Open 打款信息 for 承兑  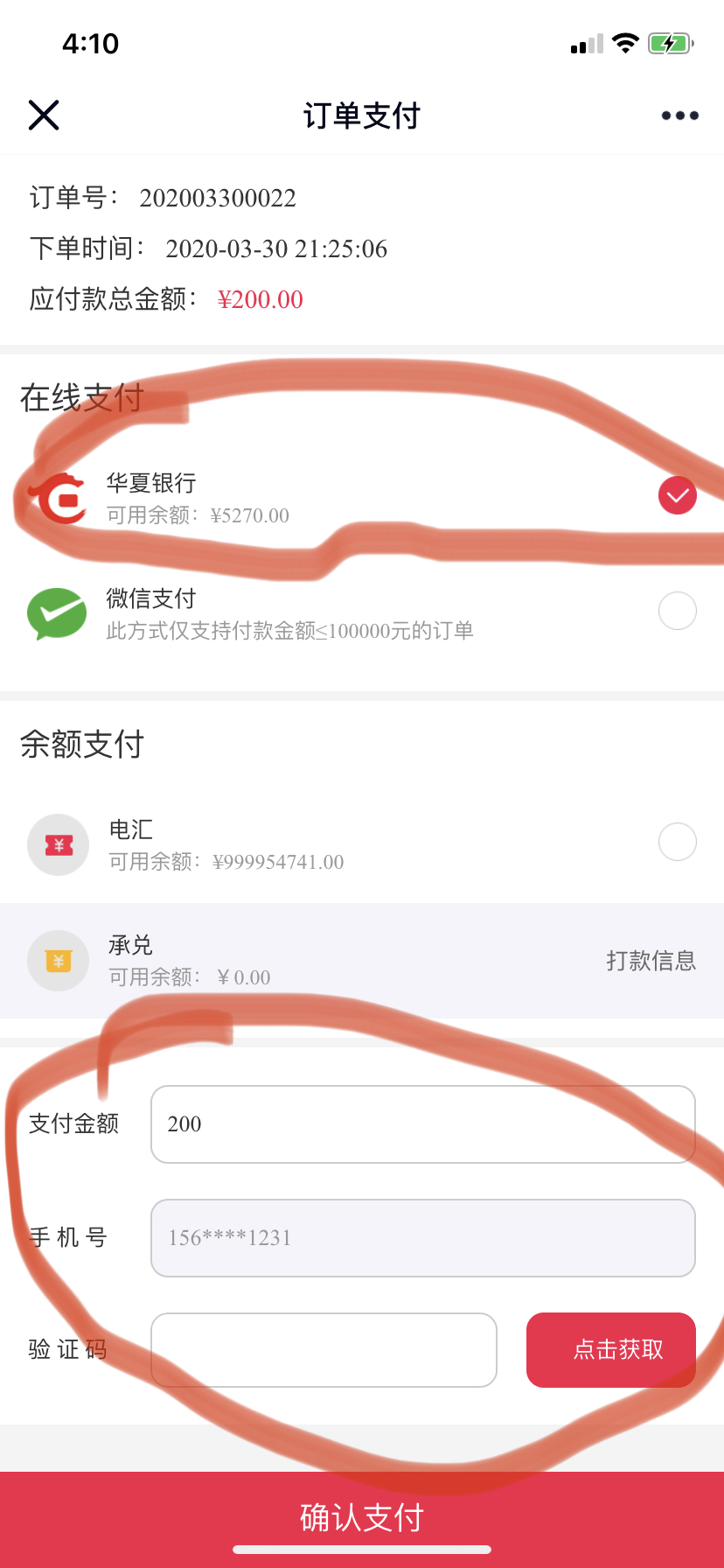pos(651,961)
